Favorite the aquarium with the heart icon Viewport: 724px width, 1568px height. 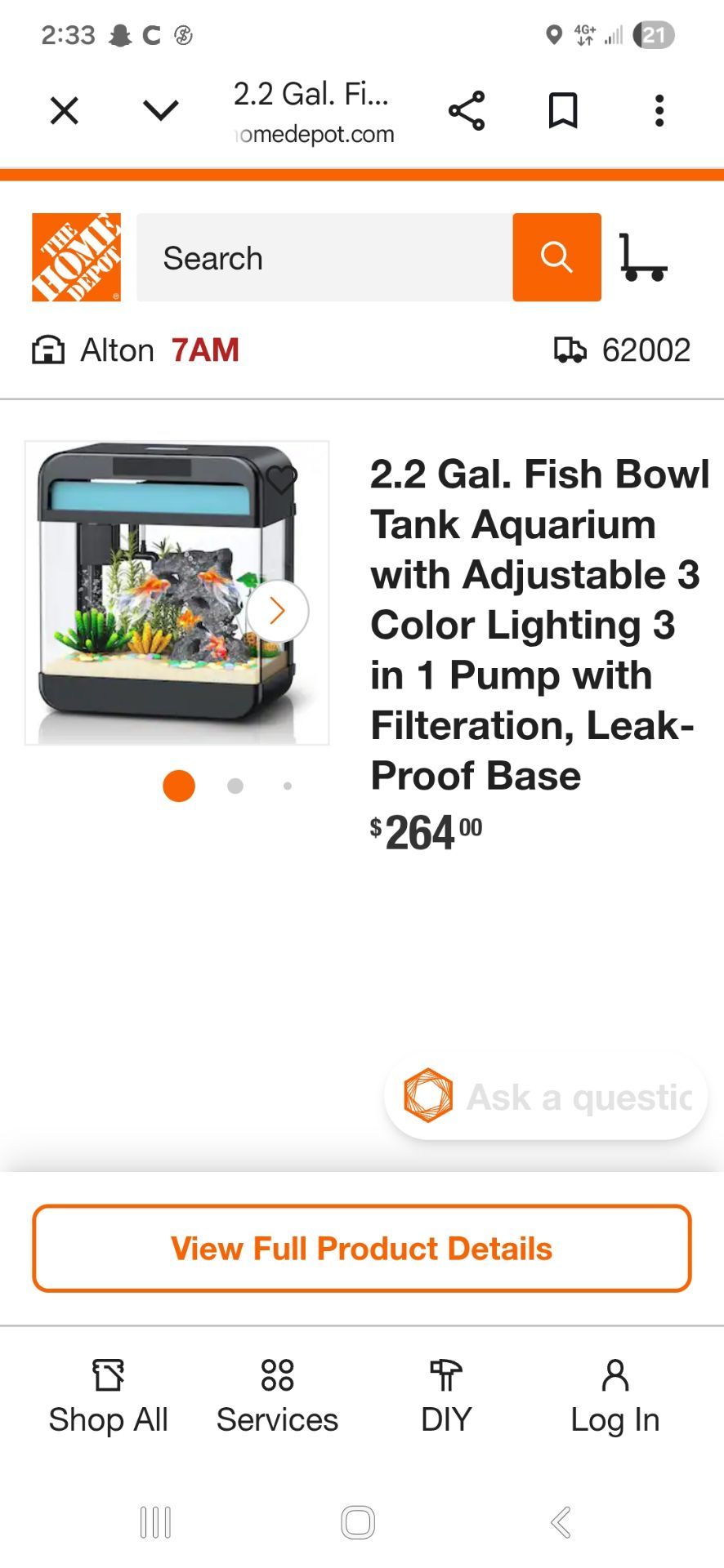tap(282, 479)
